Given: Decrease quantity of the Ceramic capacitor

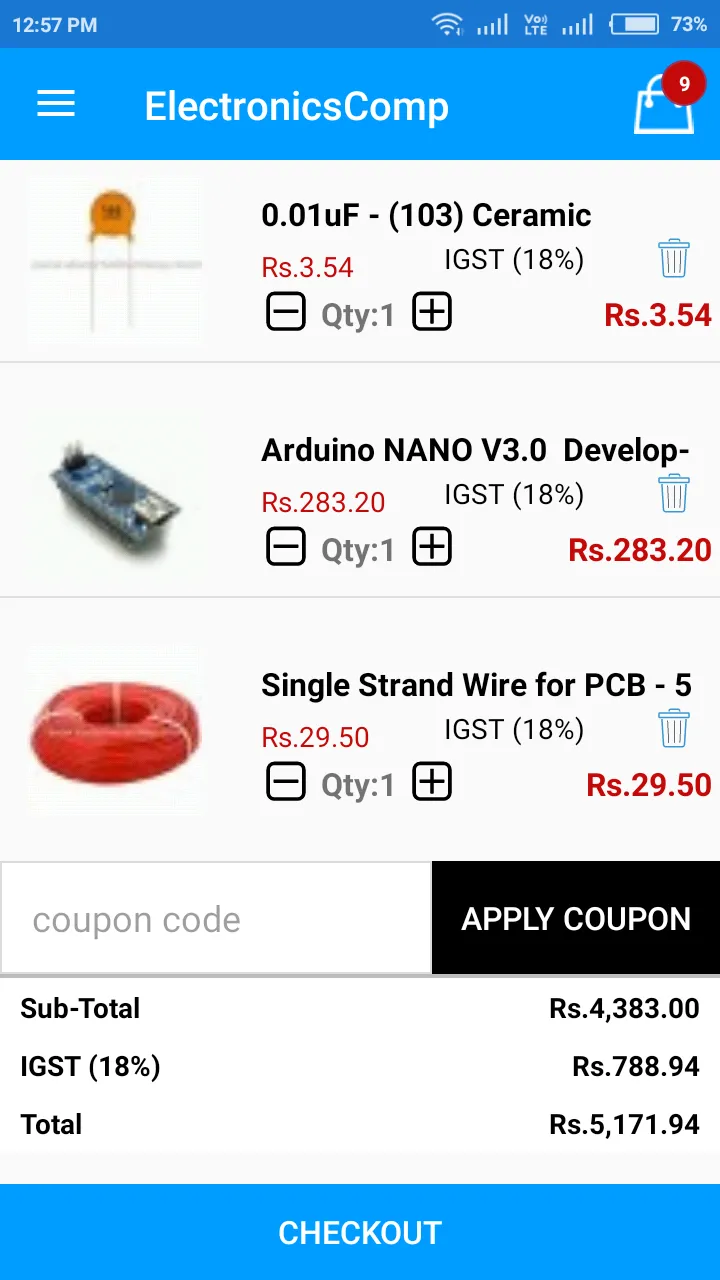Looking at the screenshot, I should tap(286, 312).
